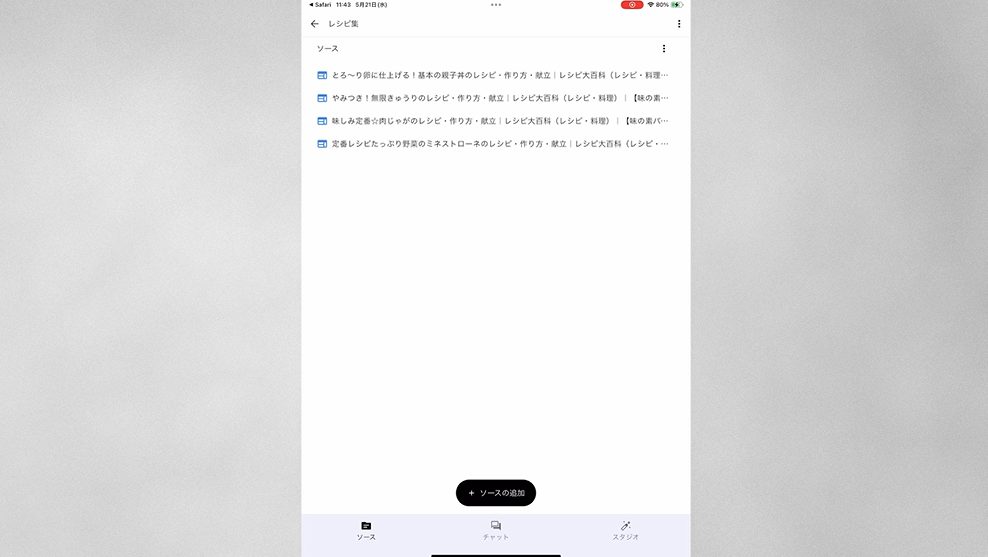Screen dimensions: 988x557
Task: Open the notebook overflow menu
Action: [679, 24]
